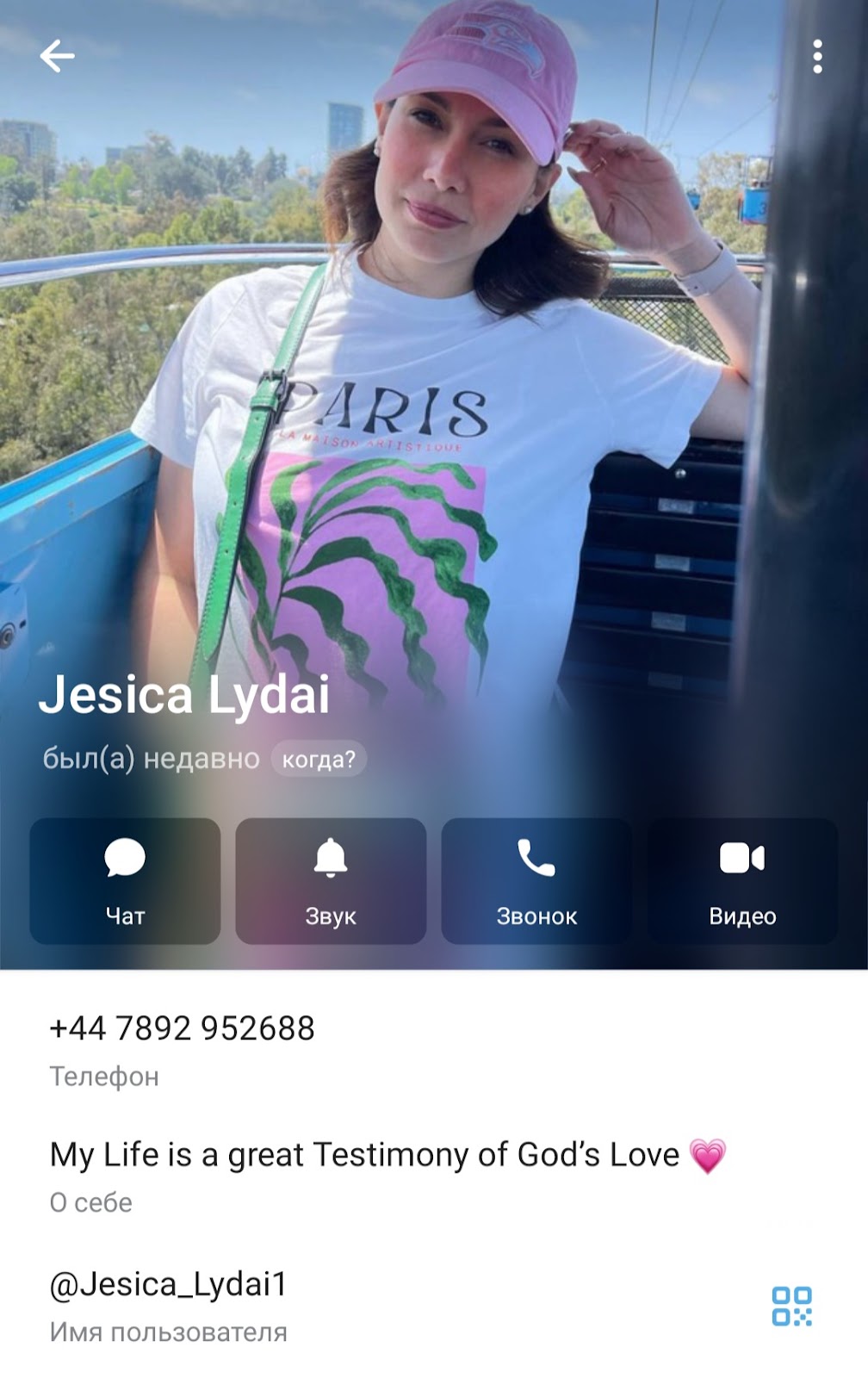Tap the «когда?» chip
The height and width of the screenshot is (1378, 868).
[x=319, y=760]
